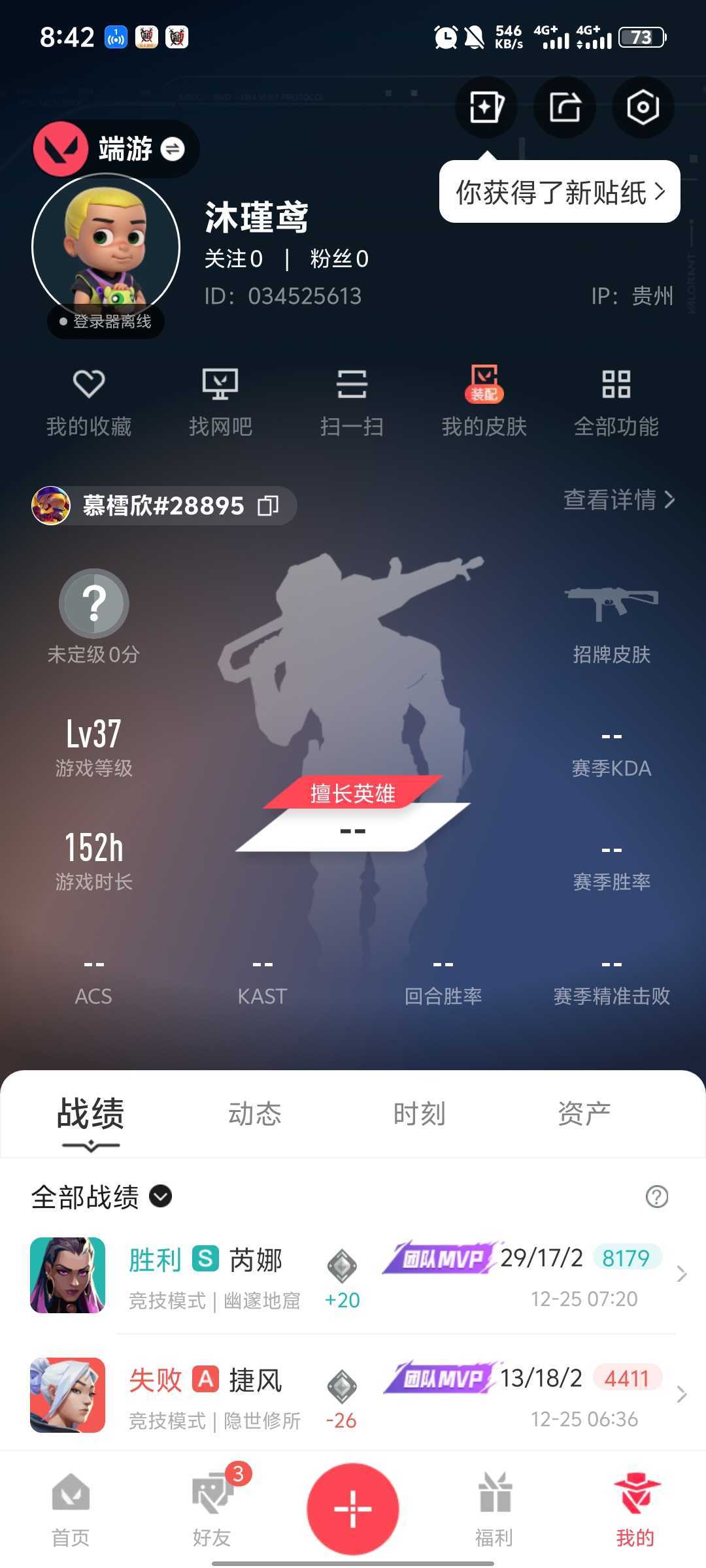Viewport: 706px width, 1568px height.
Task: Open the 失败 捷风 match record
Action: pos(353,1396)
